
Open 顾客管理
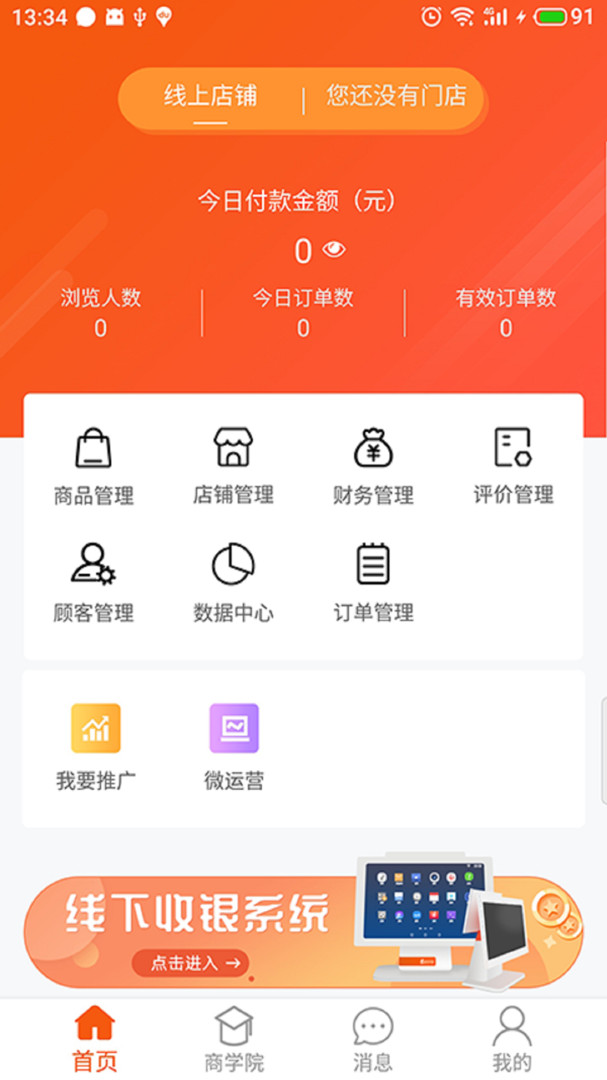pos(94,583)
